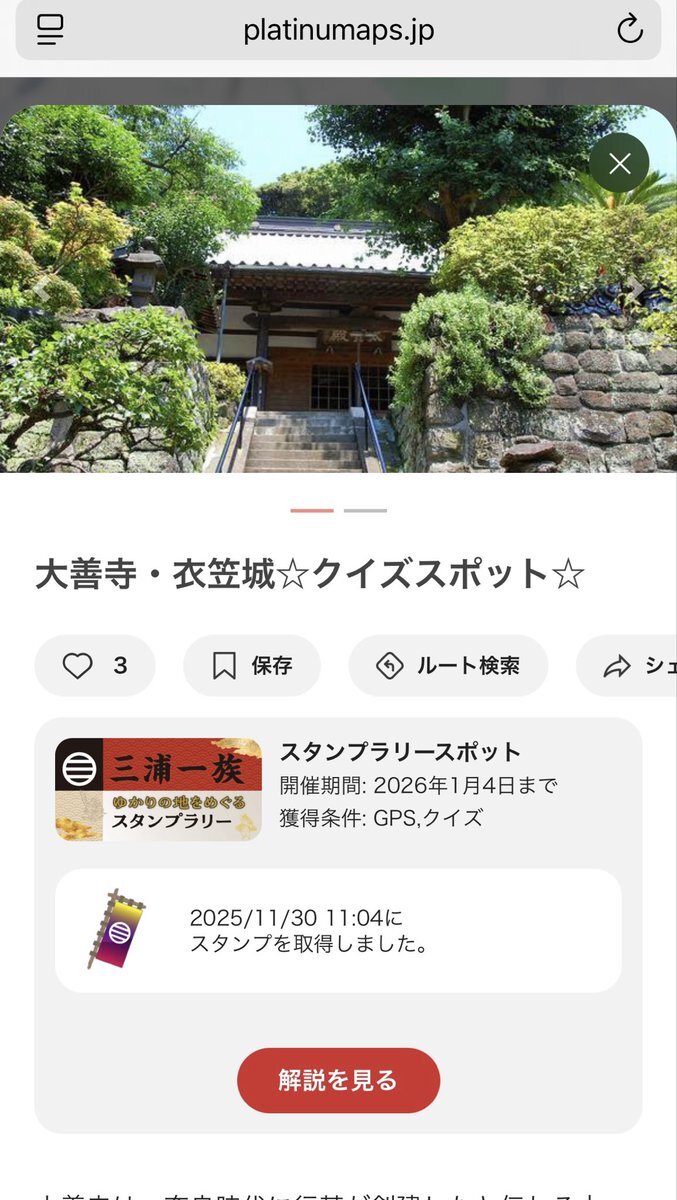Open the 三浦一族 stamp rally banner
This screenshot has width=677, height=1200.
coord(158,789)
